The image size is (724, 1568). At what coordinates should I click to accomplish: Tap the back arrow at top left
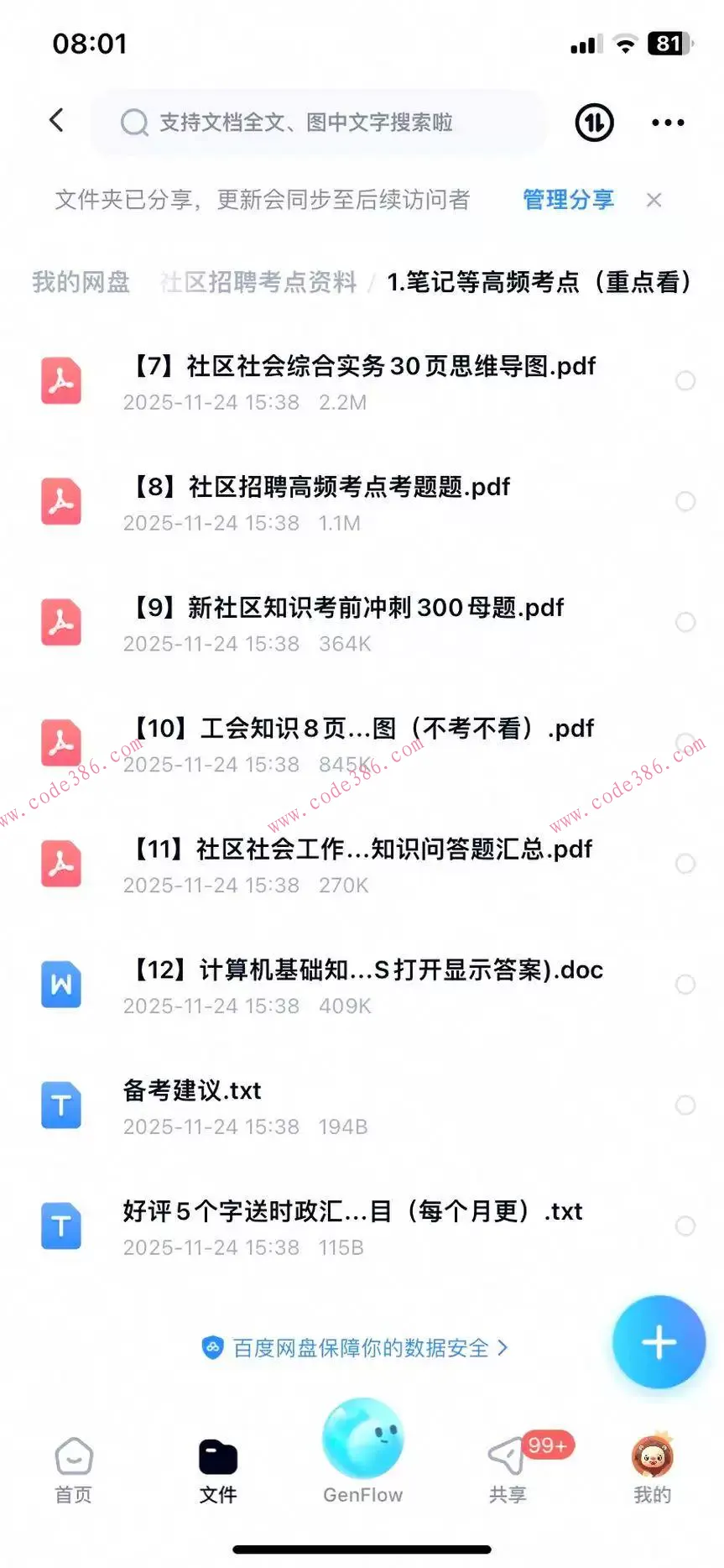56,120
